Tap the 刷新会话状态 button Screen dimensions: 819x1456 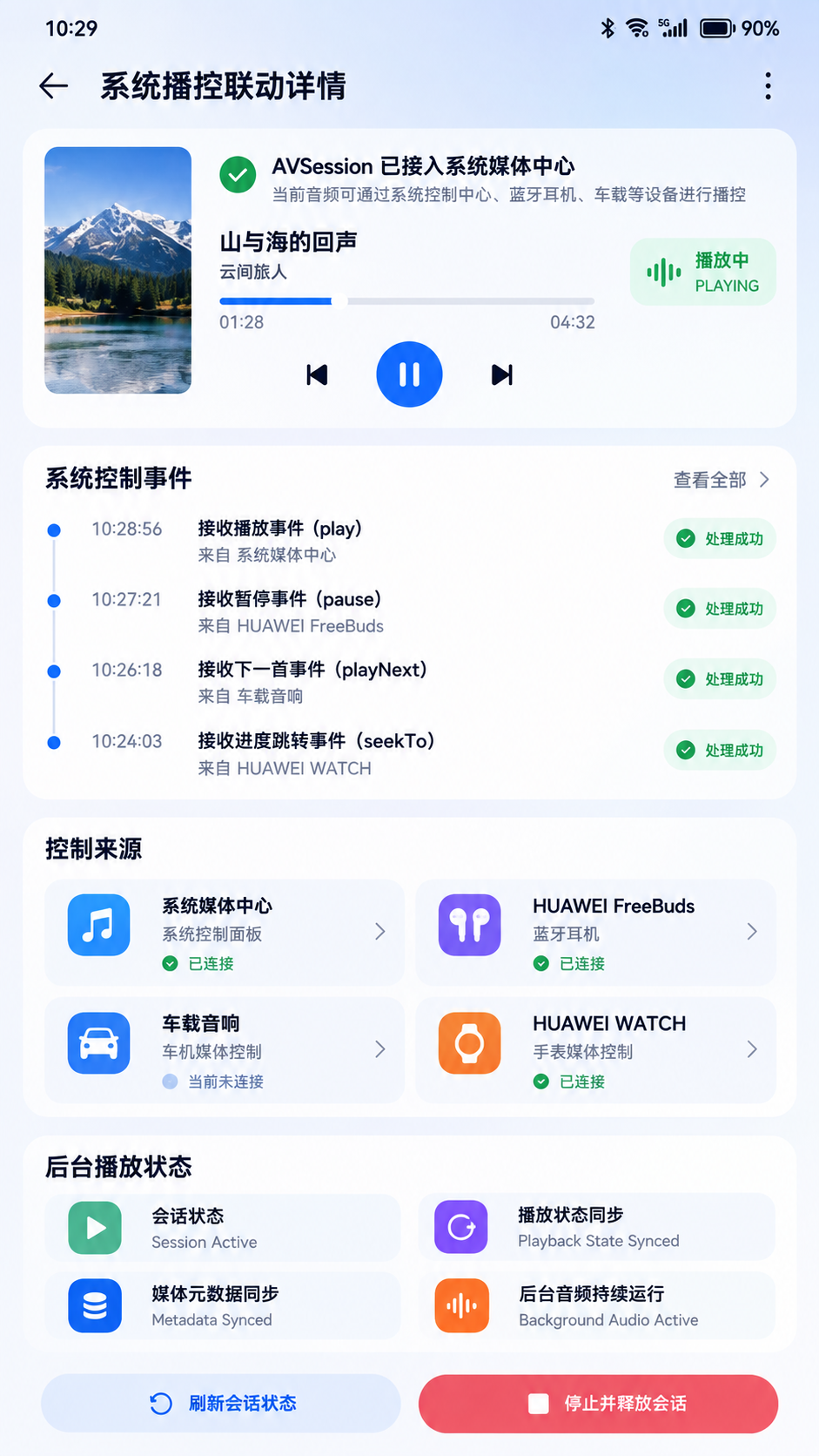[221, 1403]
